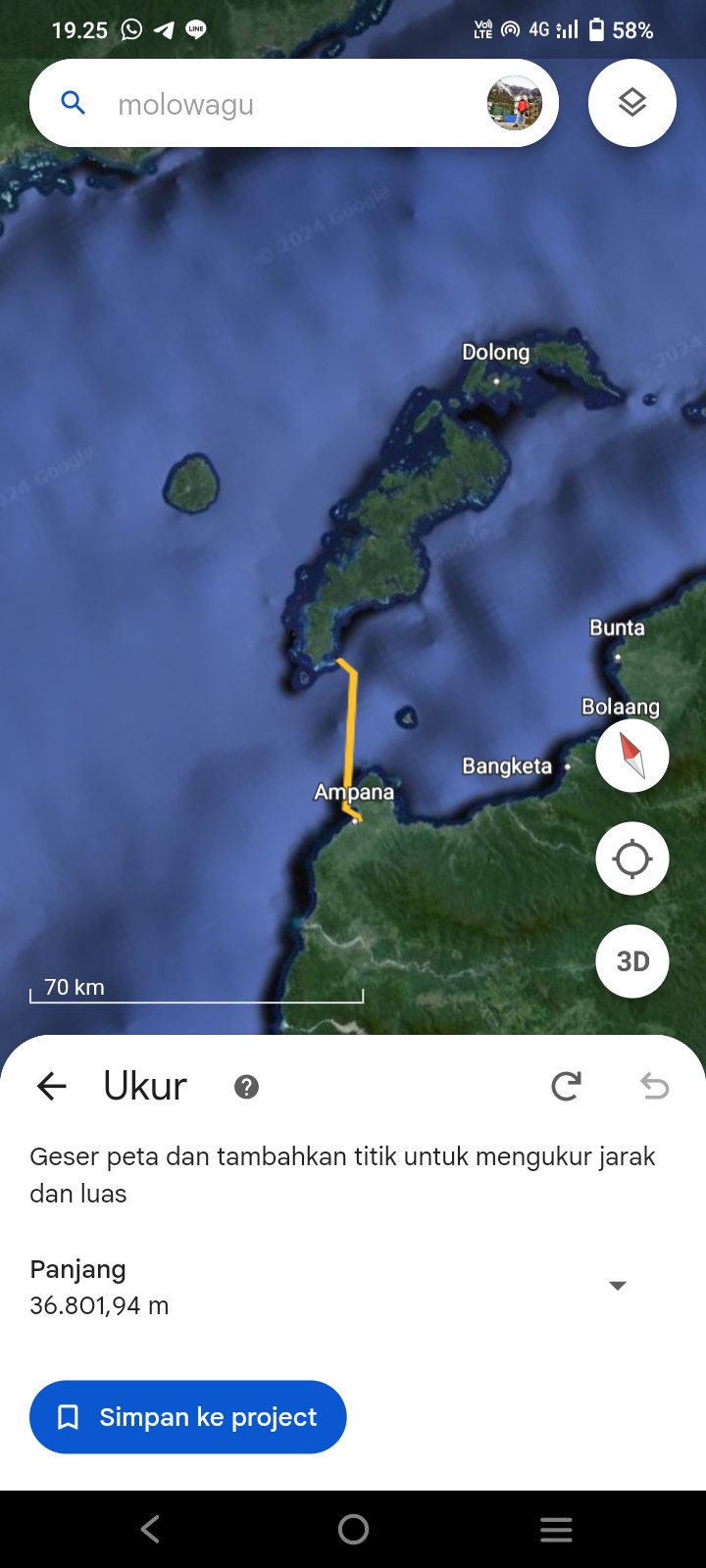The height and width of the screenshot is (1568, 706).
Task: Switch the map to 3D view
Action: pyautogui.click(x=632, y=961)
